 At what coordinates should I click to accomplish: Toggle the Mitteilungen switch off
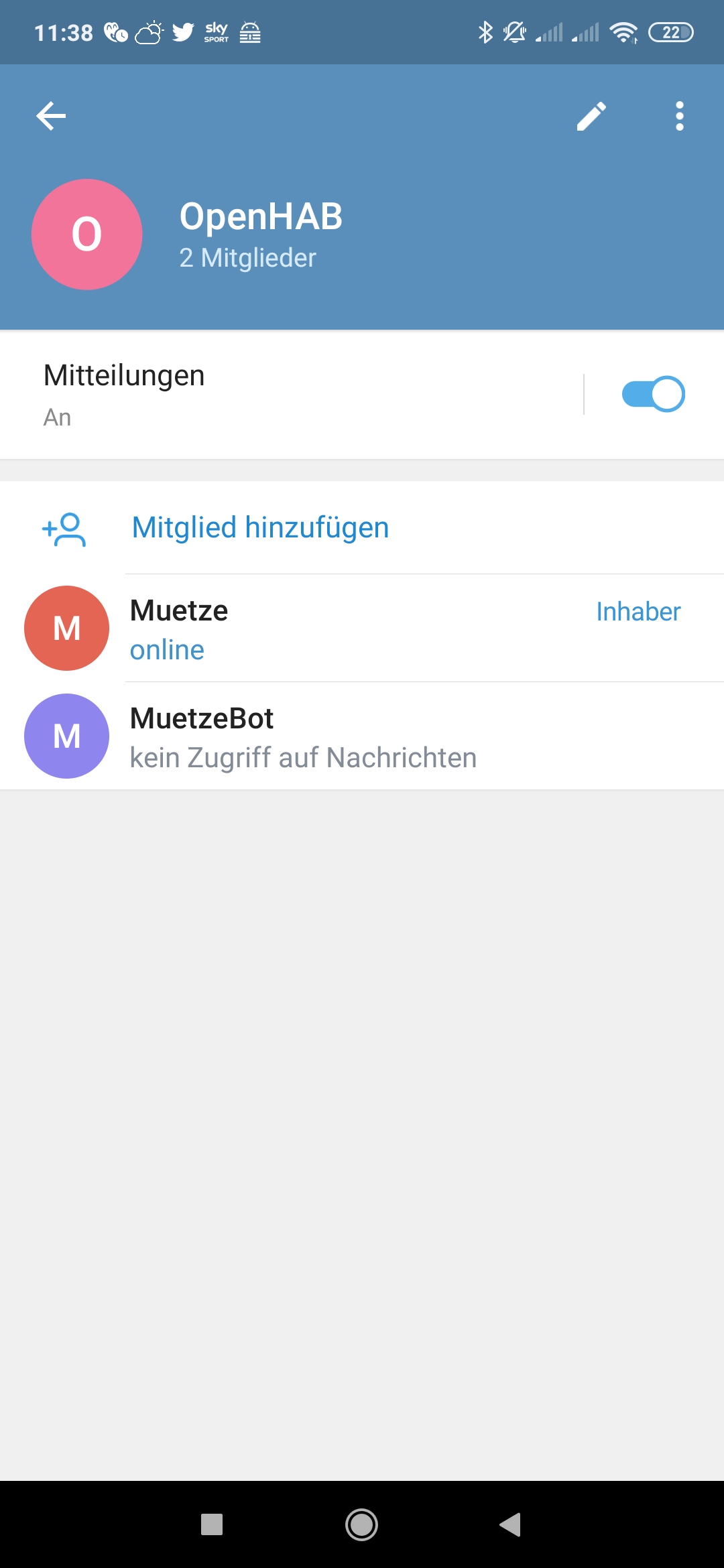653,394
